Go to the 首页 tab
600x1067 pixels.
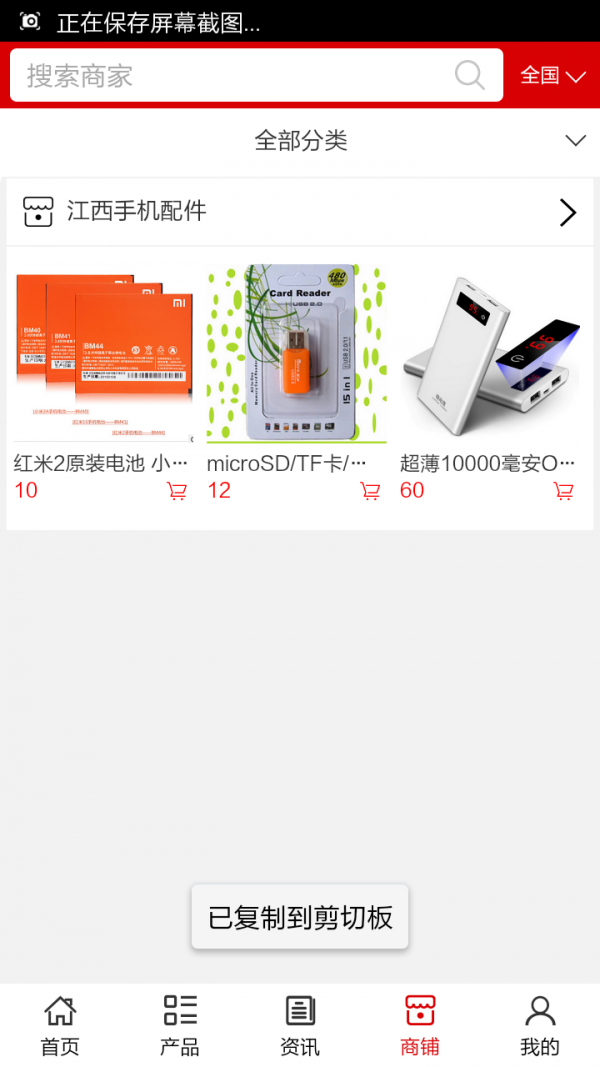(60, 1026)
